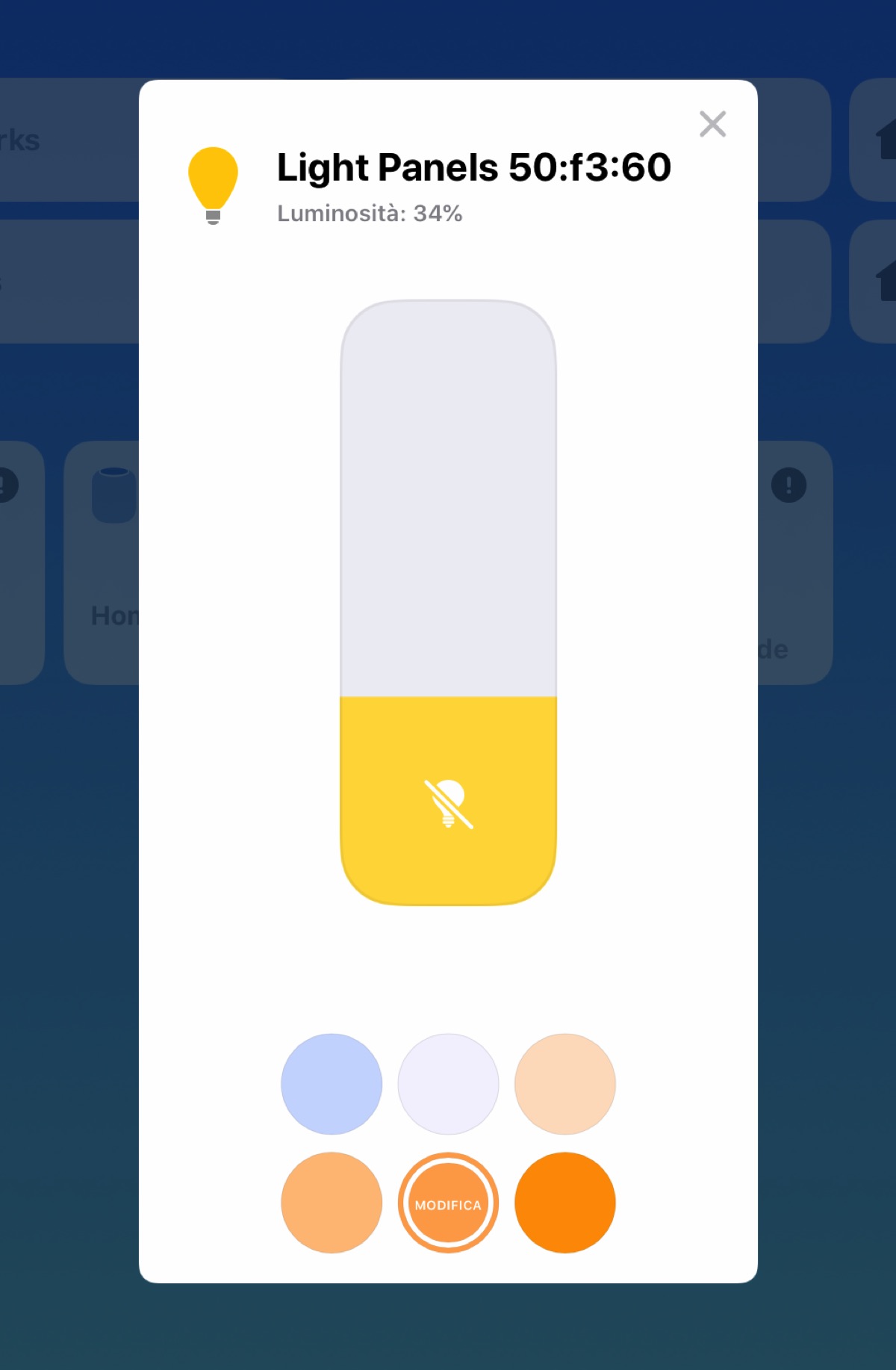This screenshot has height=1370, width=896.
Task: Tap the brightness slider for Light Panels
Action: click(x=448, y=602)
